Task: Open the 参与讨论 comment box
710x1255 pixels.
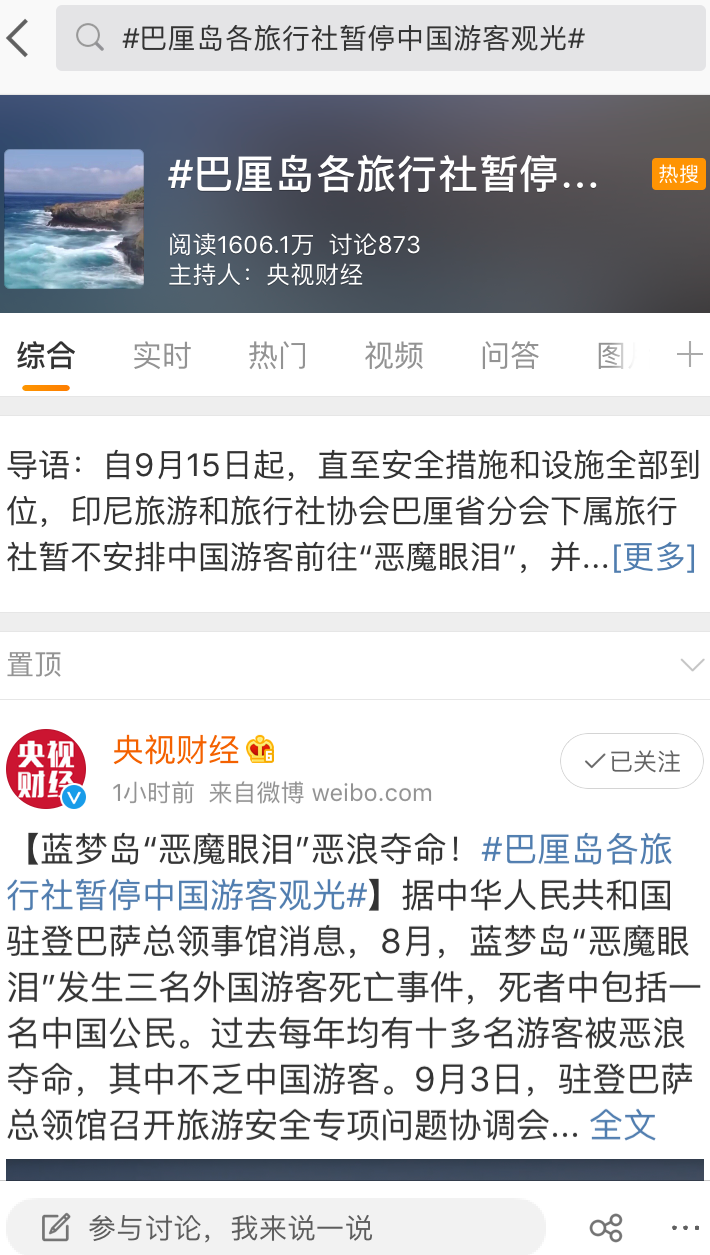Action: (275, 1227)
